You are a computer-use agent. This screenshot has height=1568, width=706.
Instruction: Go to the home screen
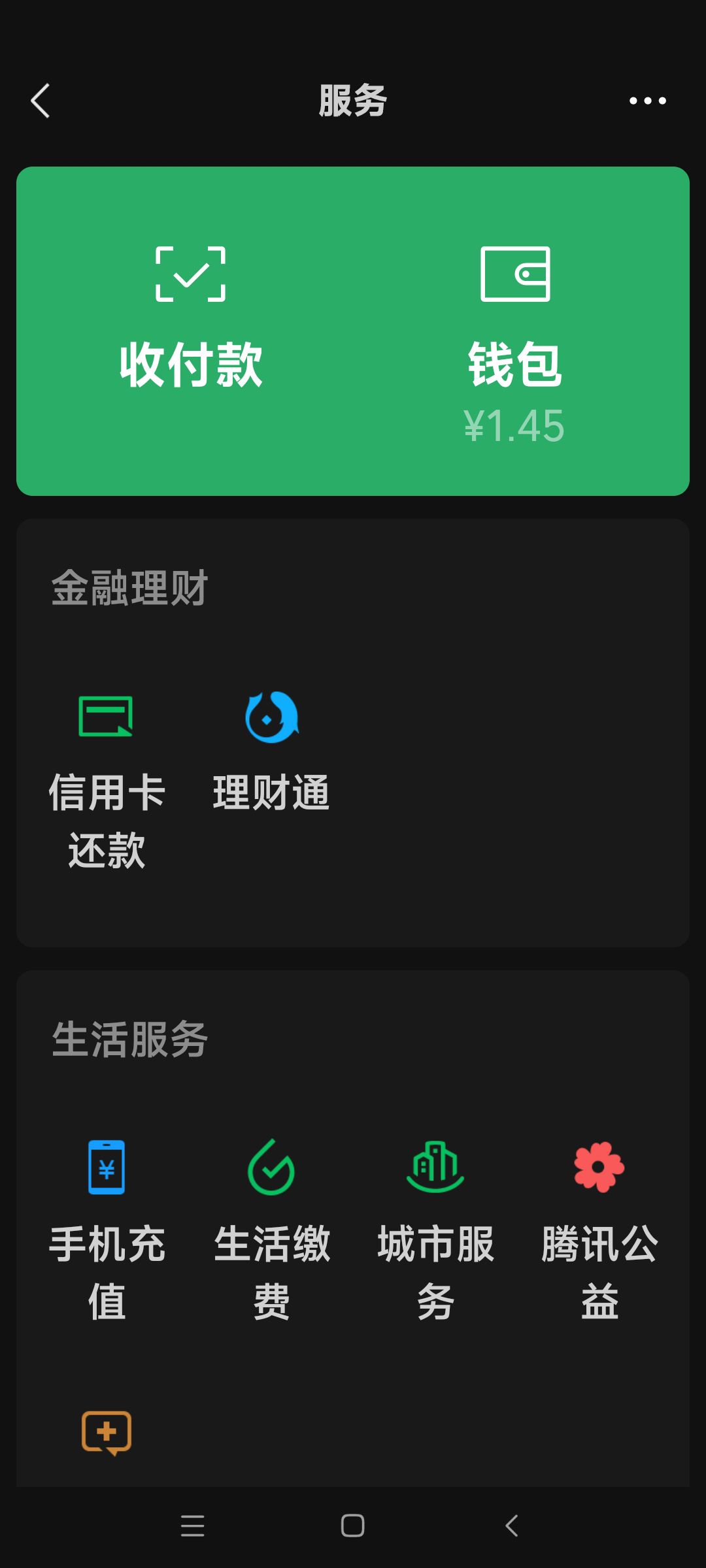click(353, 1526)
